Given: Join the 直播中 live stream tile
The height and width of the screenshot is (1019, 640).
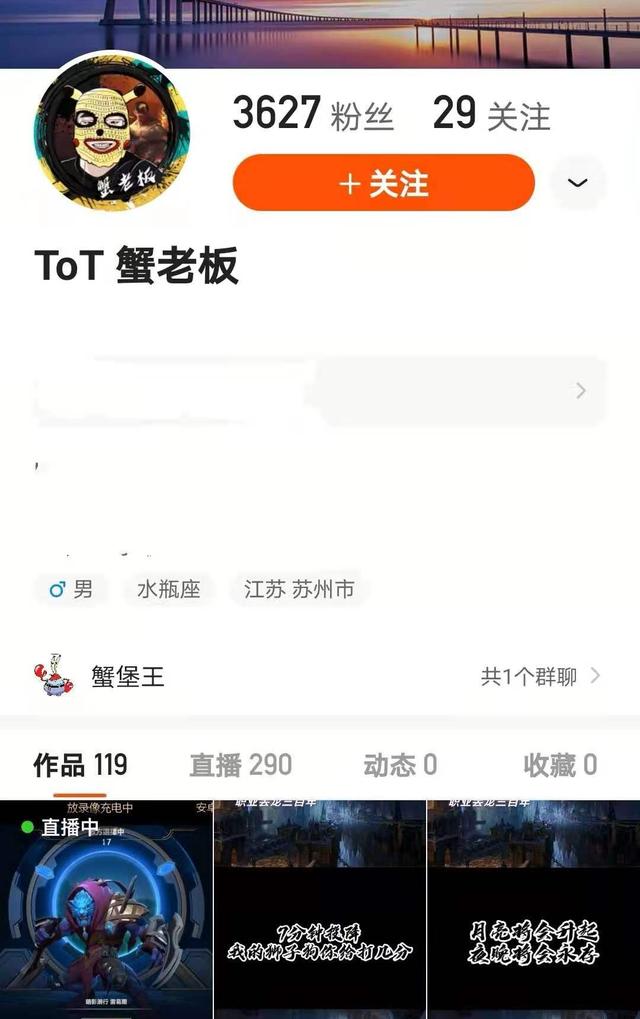Looking at the screenshot, I should coord(106,910).
